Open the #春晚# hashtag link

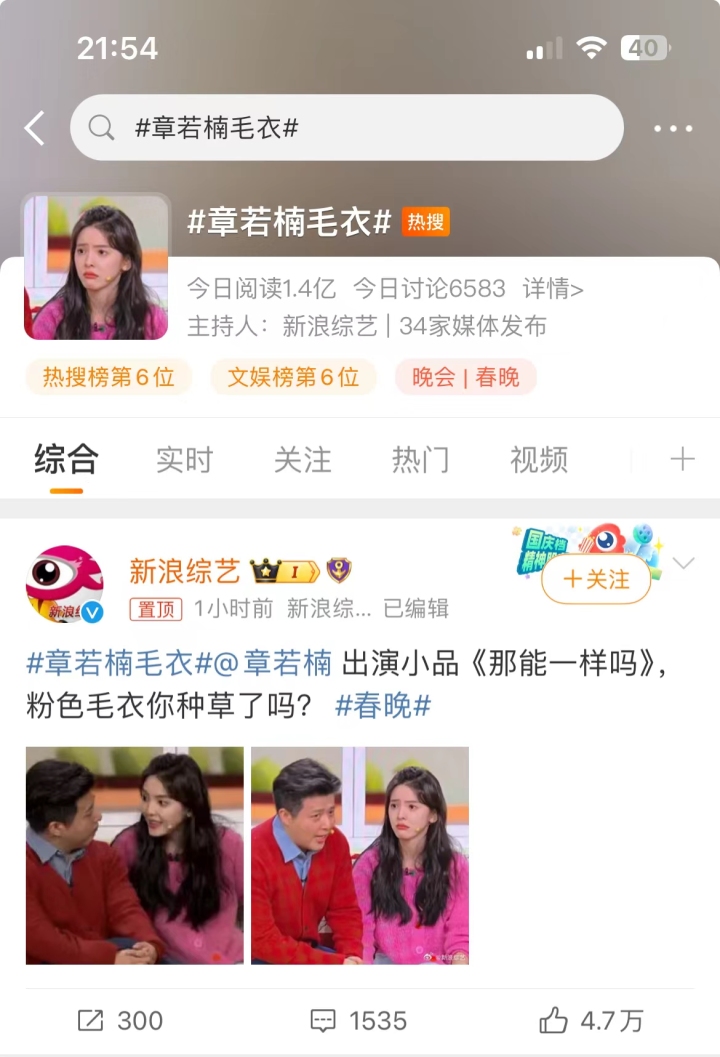[383, 706]
